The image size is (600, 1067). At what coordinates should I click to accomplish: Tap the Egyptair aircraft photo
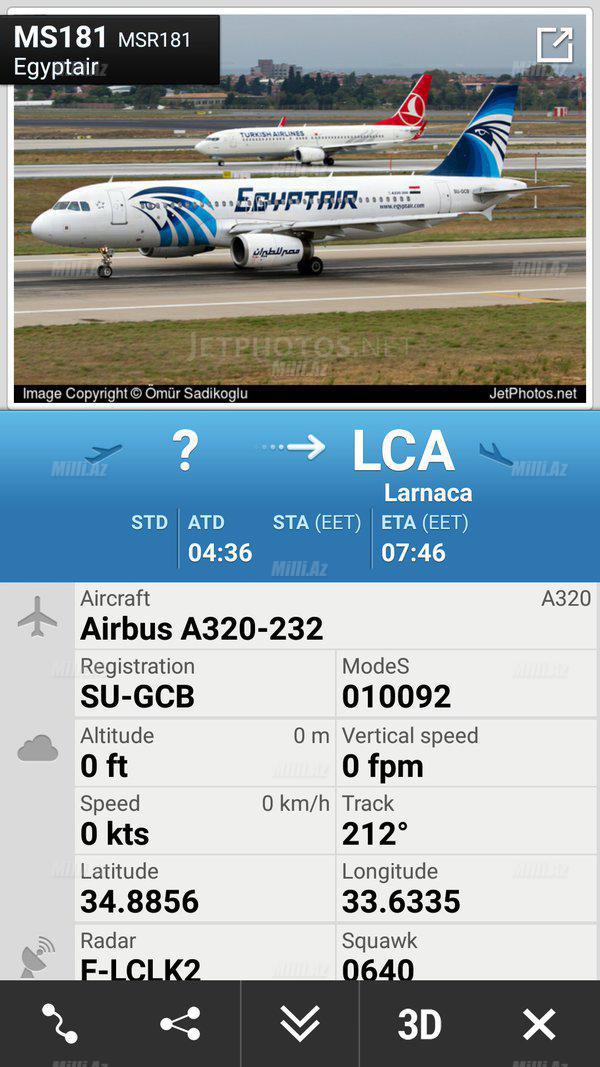point(300,220)
